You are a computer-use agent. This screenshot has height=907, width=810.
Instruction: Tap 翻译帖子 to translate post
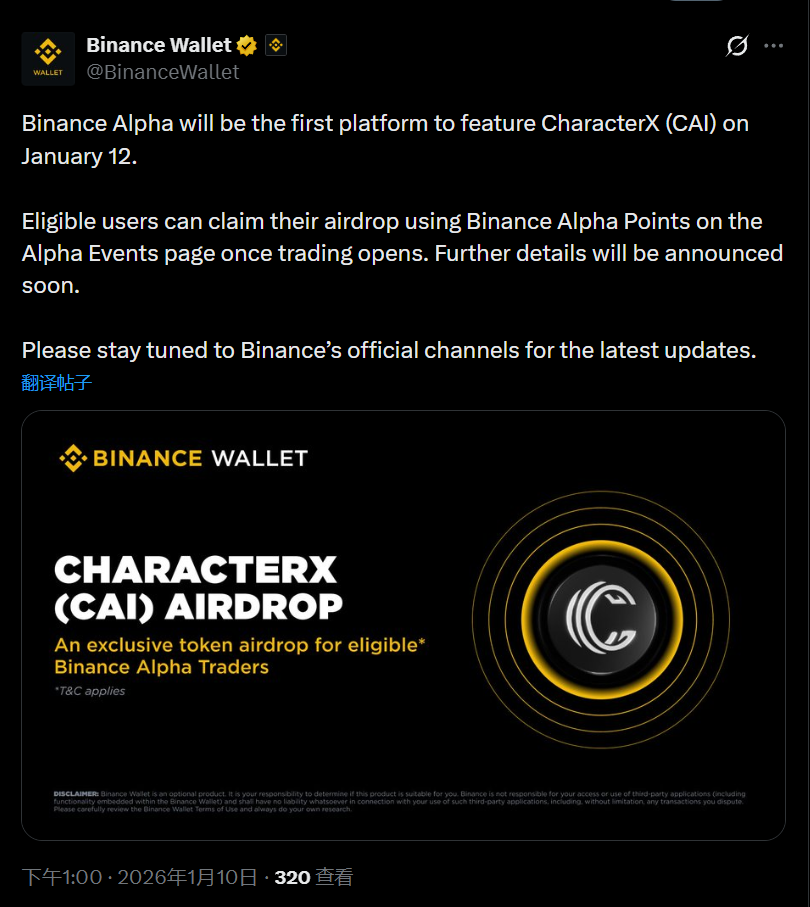point(57,382)
